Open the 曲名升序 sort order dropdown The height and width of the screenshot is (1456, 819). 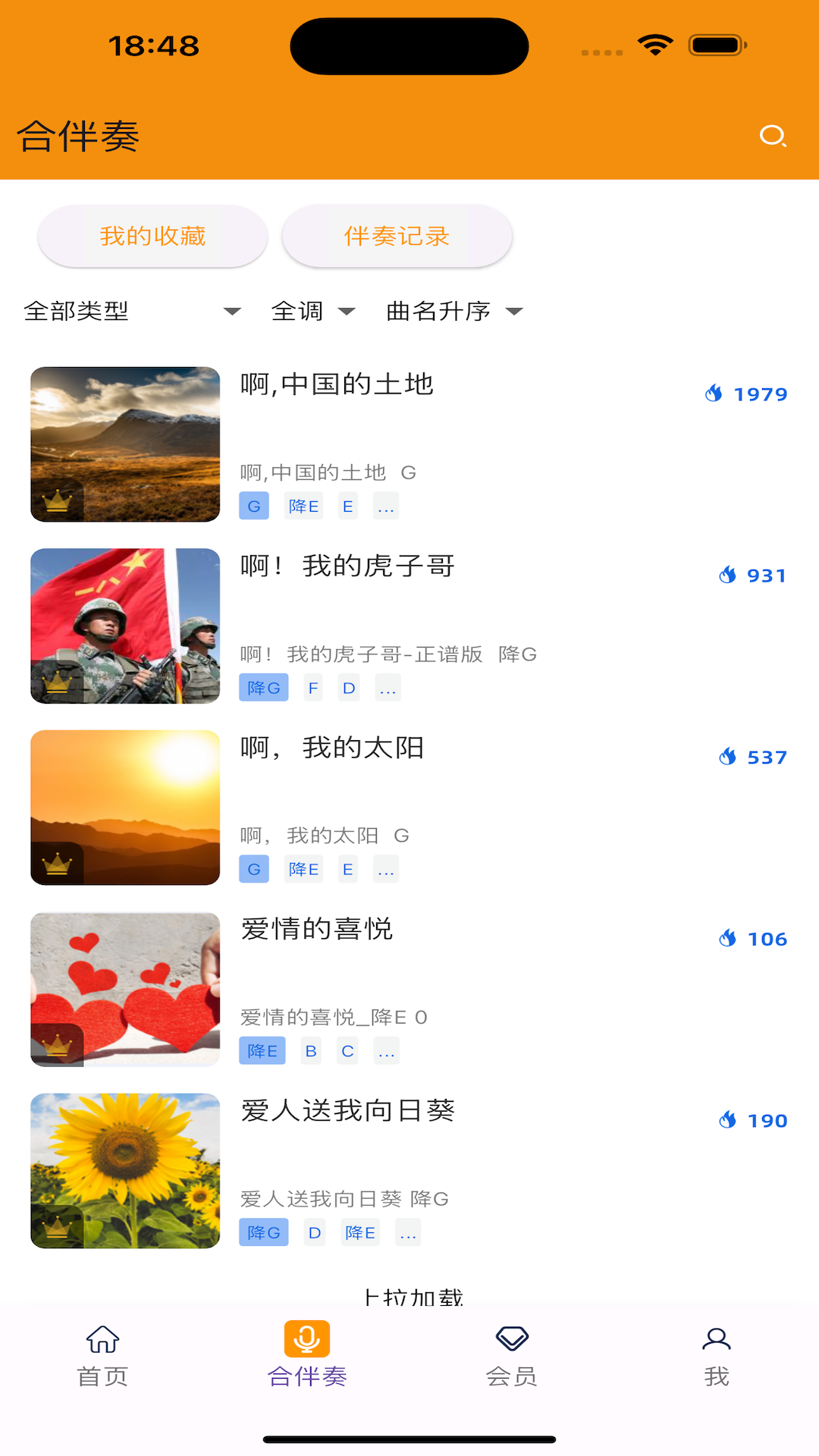point(455,311)
